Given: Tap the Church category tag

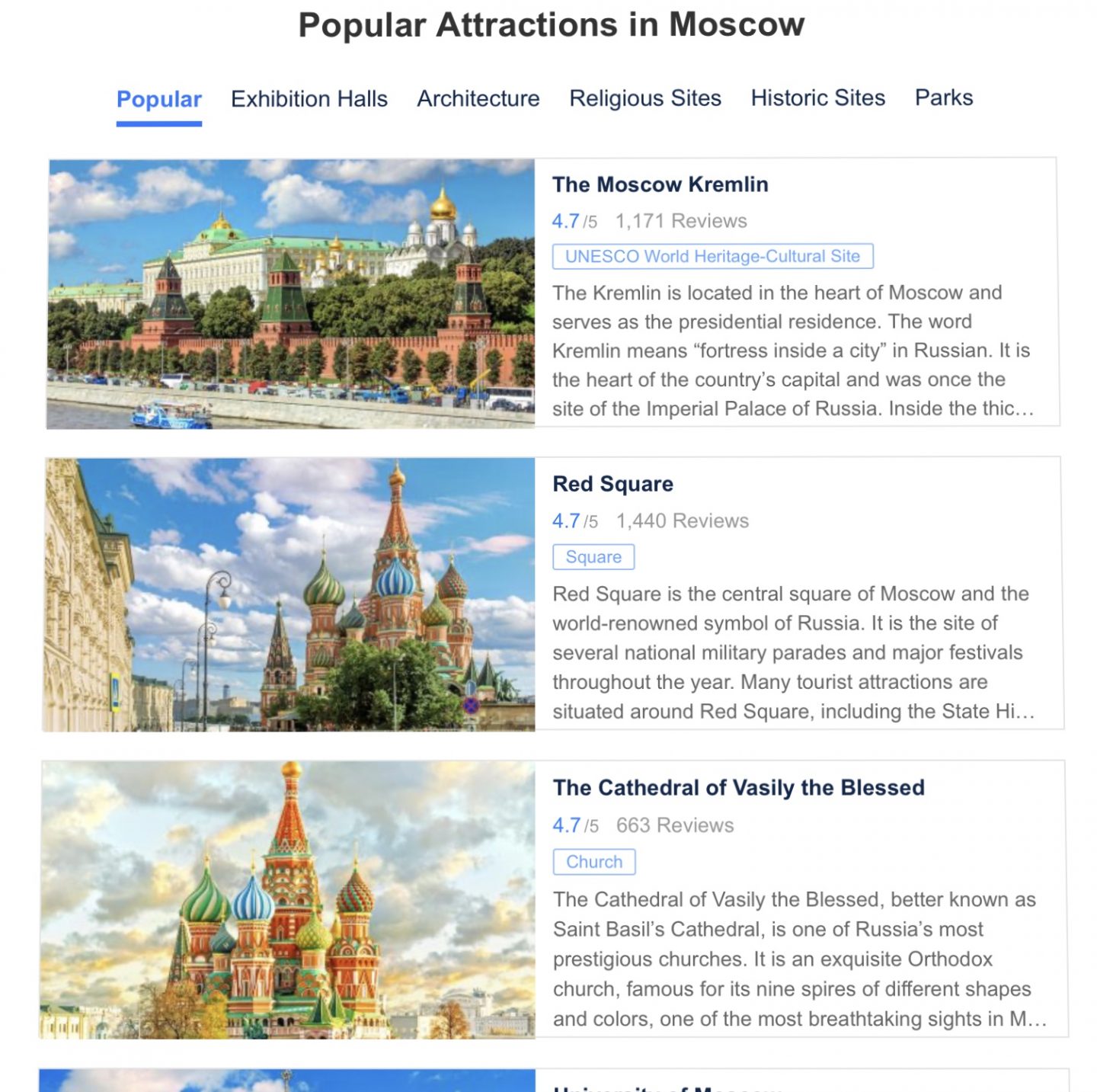Looking at the screenshot, I should (x=593, y=862).
